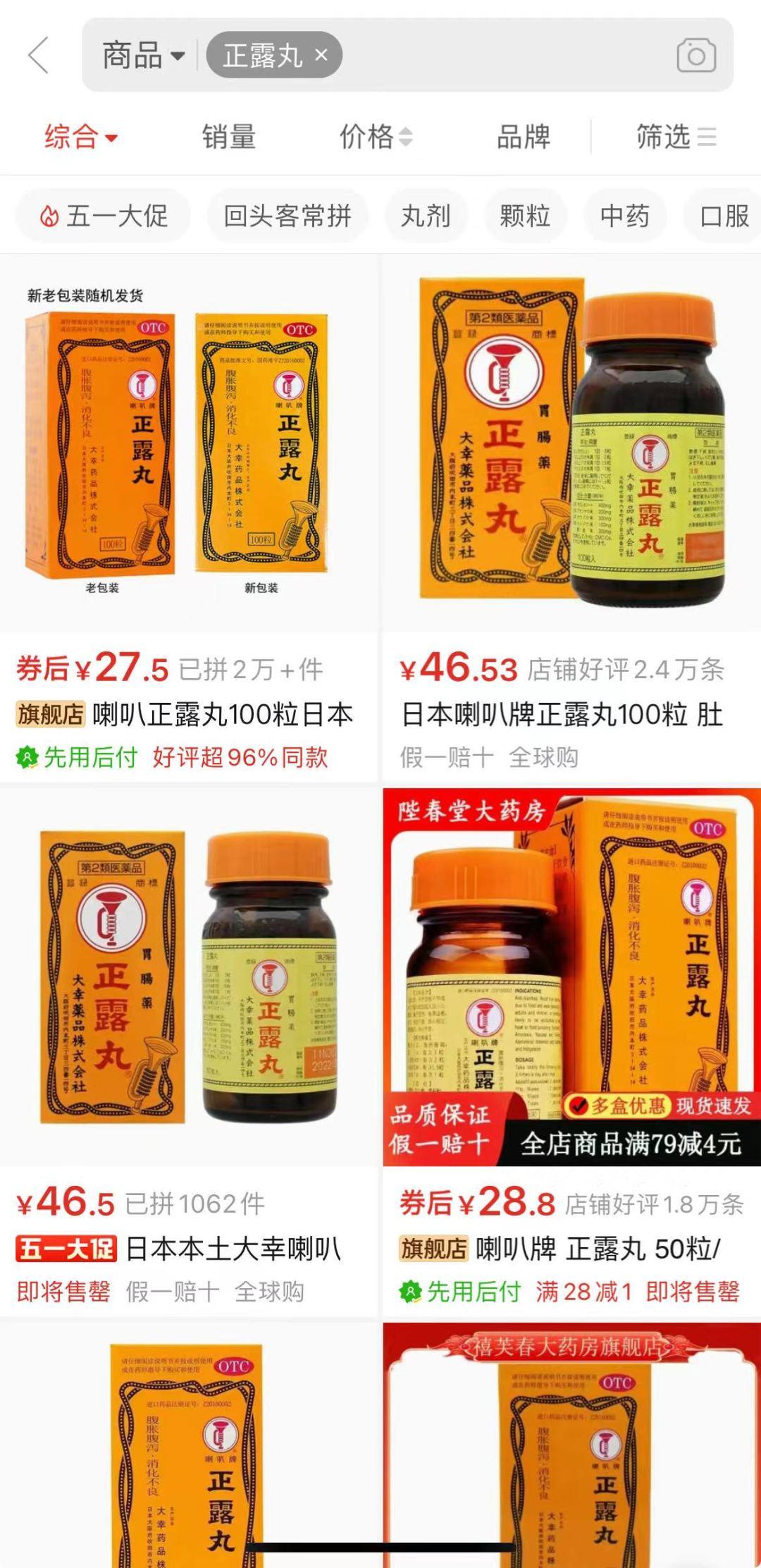Screen dimensions: 761x1568
Task: Open the 品牌 filter
Action: pyautogui.click(x=523, y=137)
